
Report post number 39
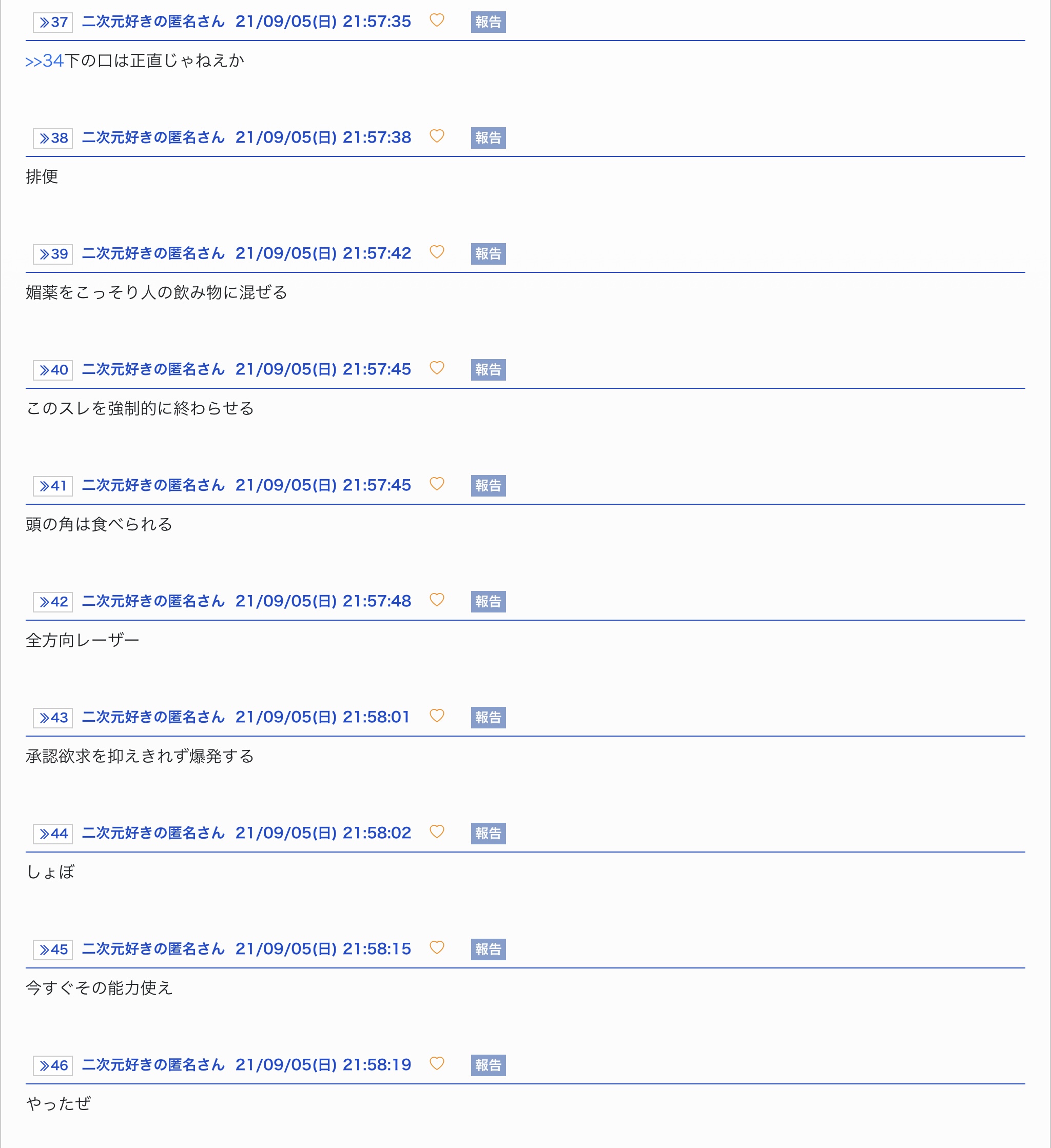[x=488, y=254]
